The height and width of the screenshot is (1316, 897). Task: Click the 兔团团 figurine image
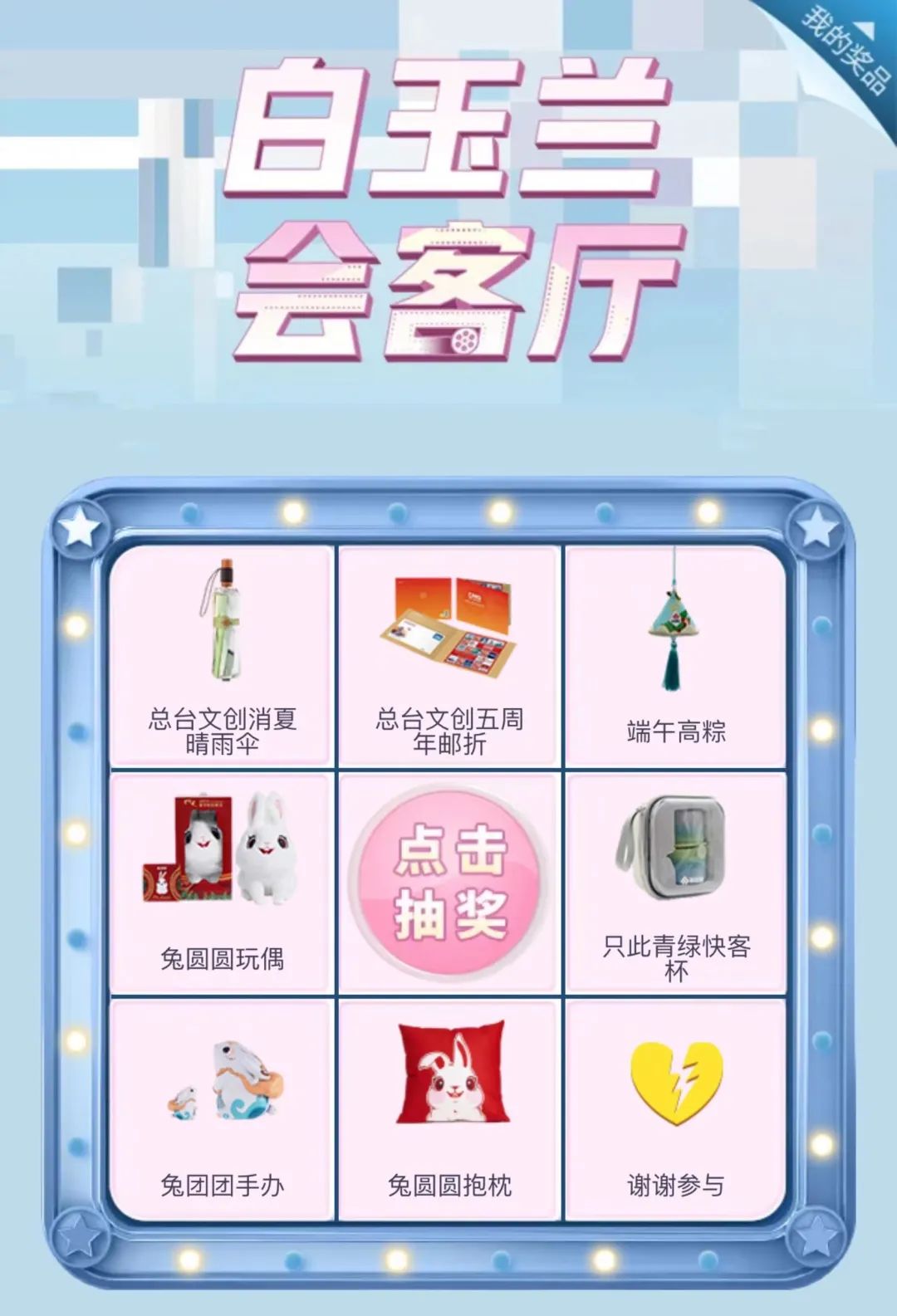coord(223,1079)
